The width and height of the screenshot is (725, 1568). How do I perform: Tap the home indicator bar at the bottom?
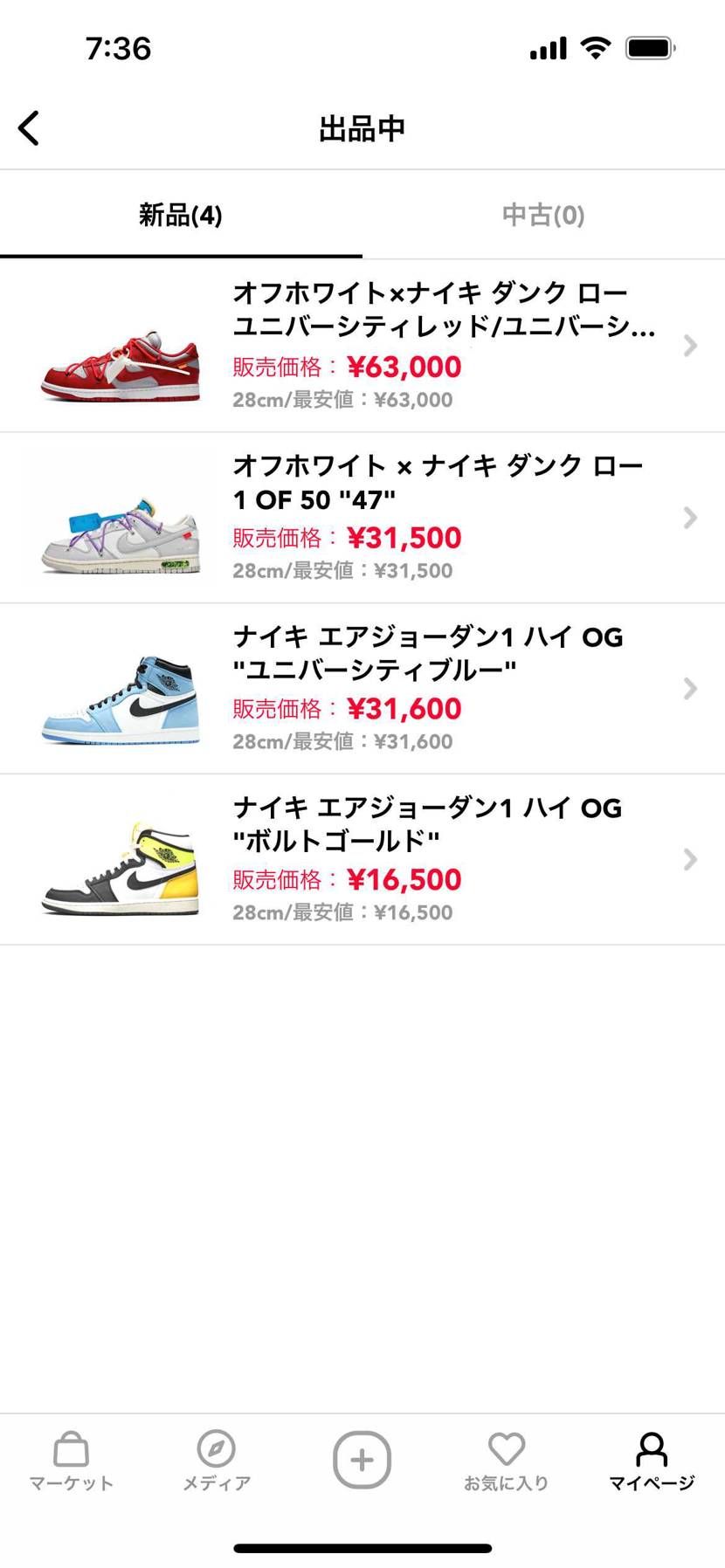coord(362,1548)
